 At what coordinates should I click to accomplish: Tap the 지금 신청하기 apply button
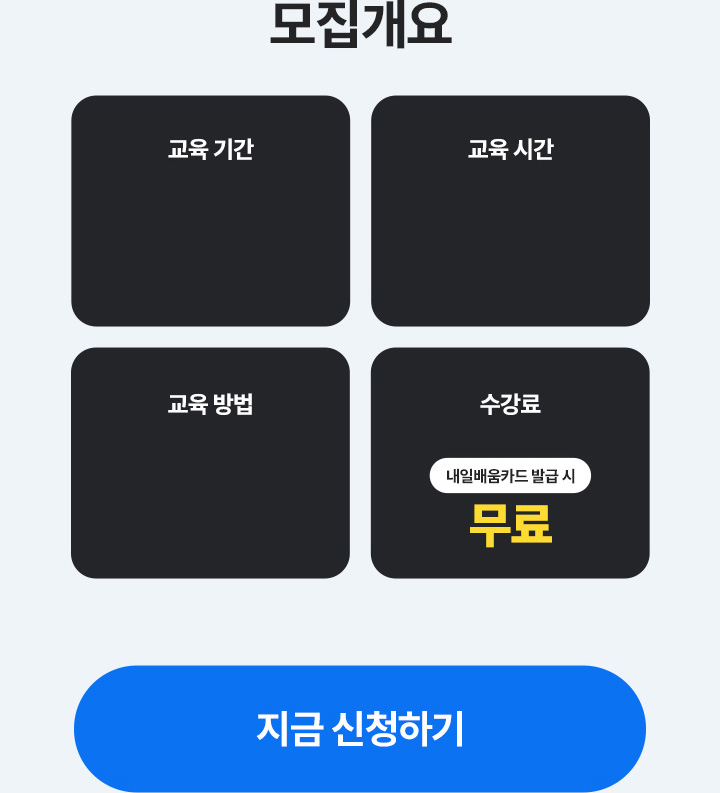click(x=360, y=729)
